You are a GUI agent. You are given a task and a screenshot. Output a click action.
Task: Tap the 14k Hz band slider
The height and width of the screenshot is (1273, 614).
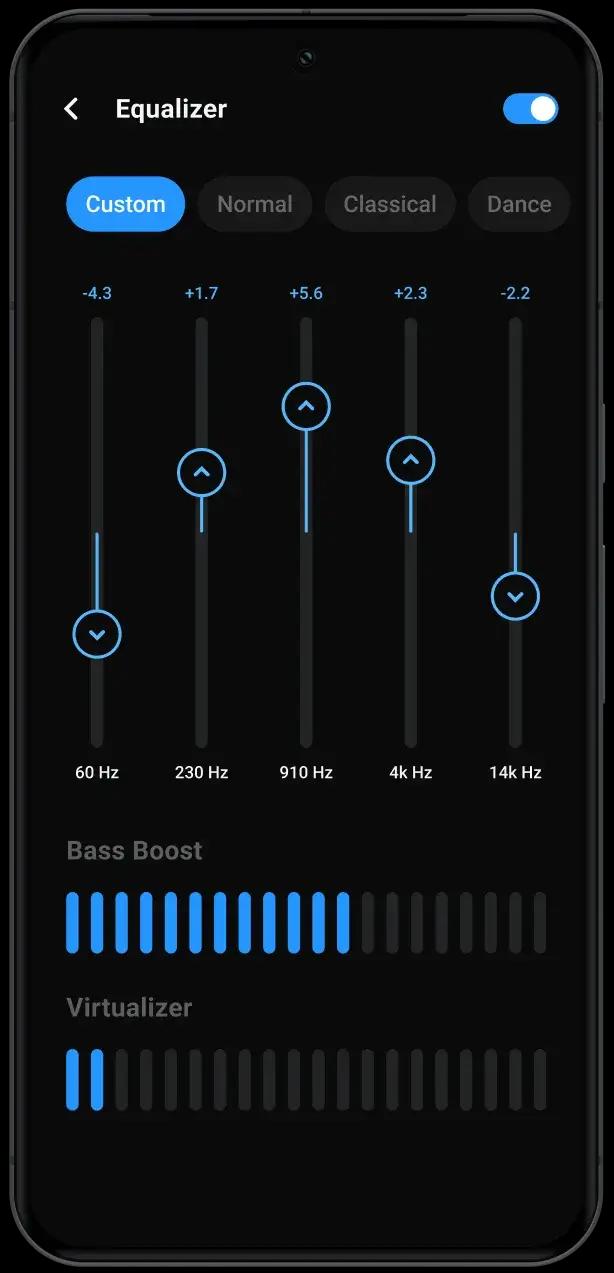[x=515, y=597]
